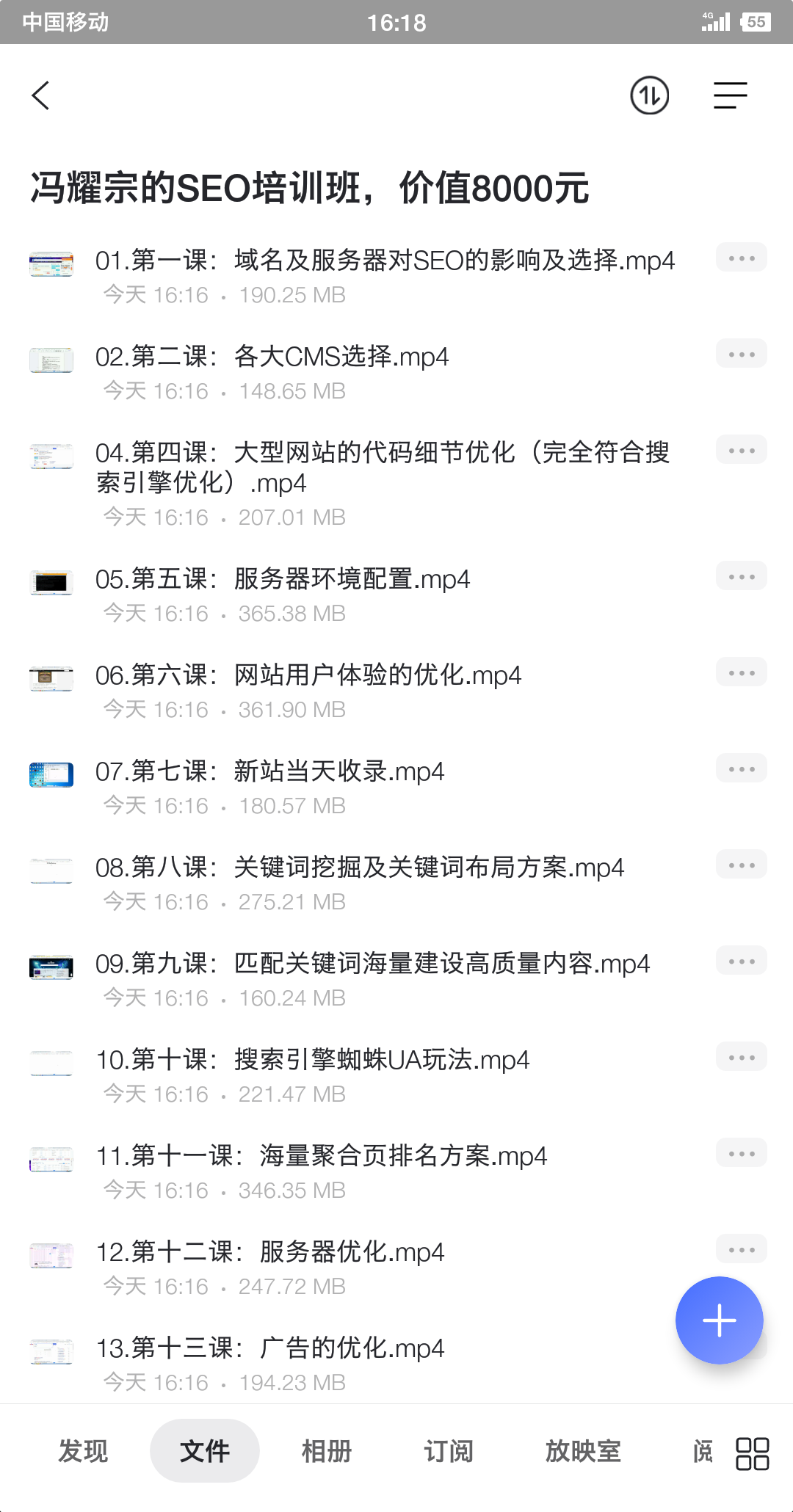Screen dimensions: 793x1512
Task: Open 11.第十一课 海量聚合页排名方案.mp4
Action: click(x=322, y=1156)
